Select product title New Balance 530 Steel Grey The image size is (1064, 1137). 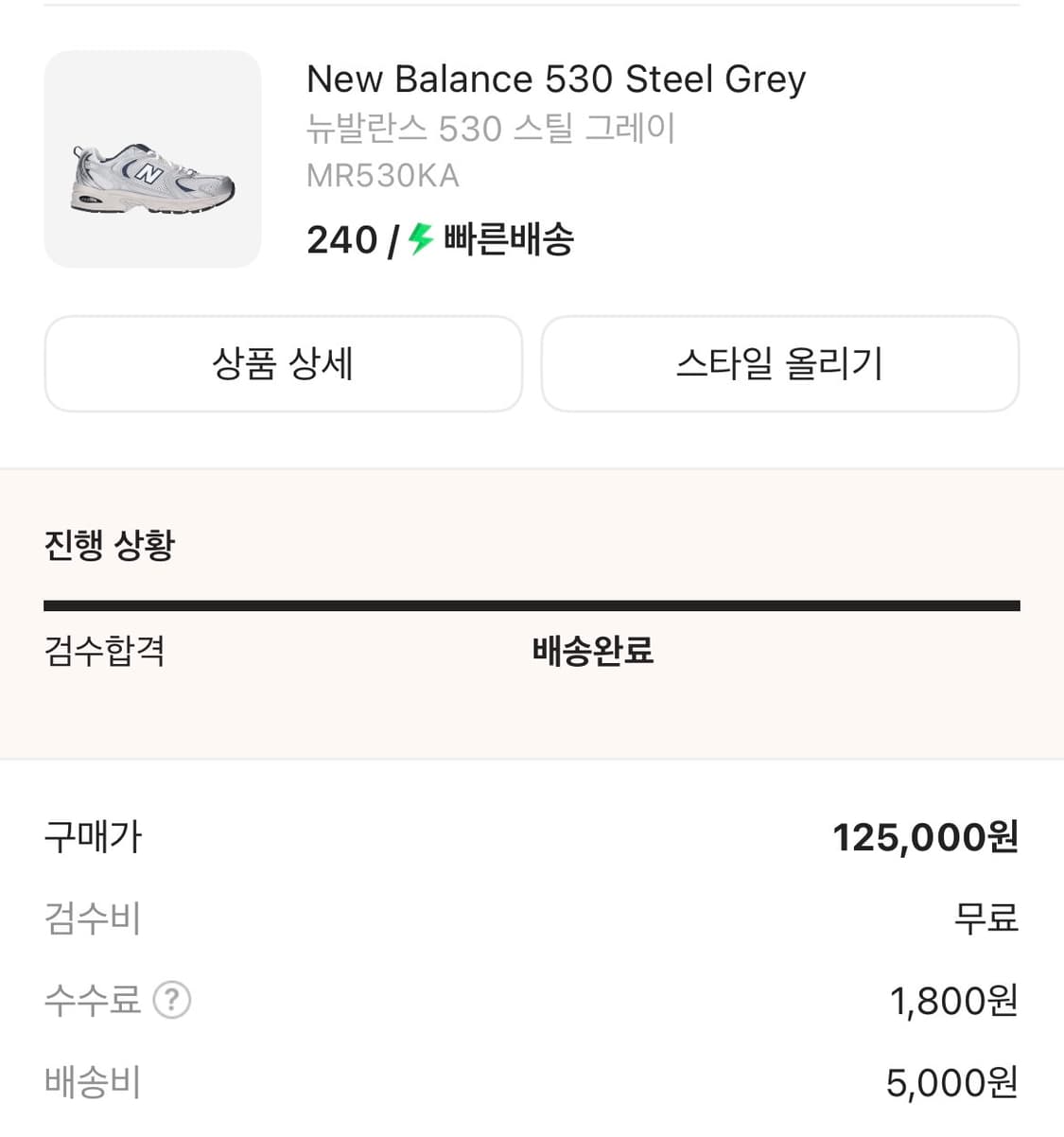click(555, 79)
